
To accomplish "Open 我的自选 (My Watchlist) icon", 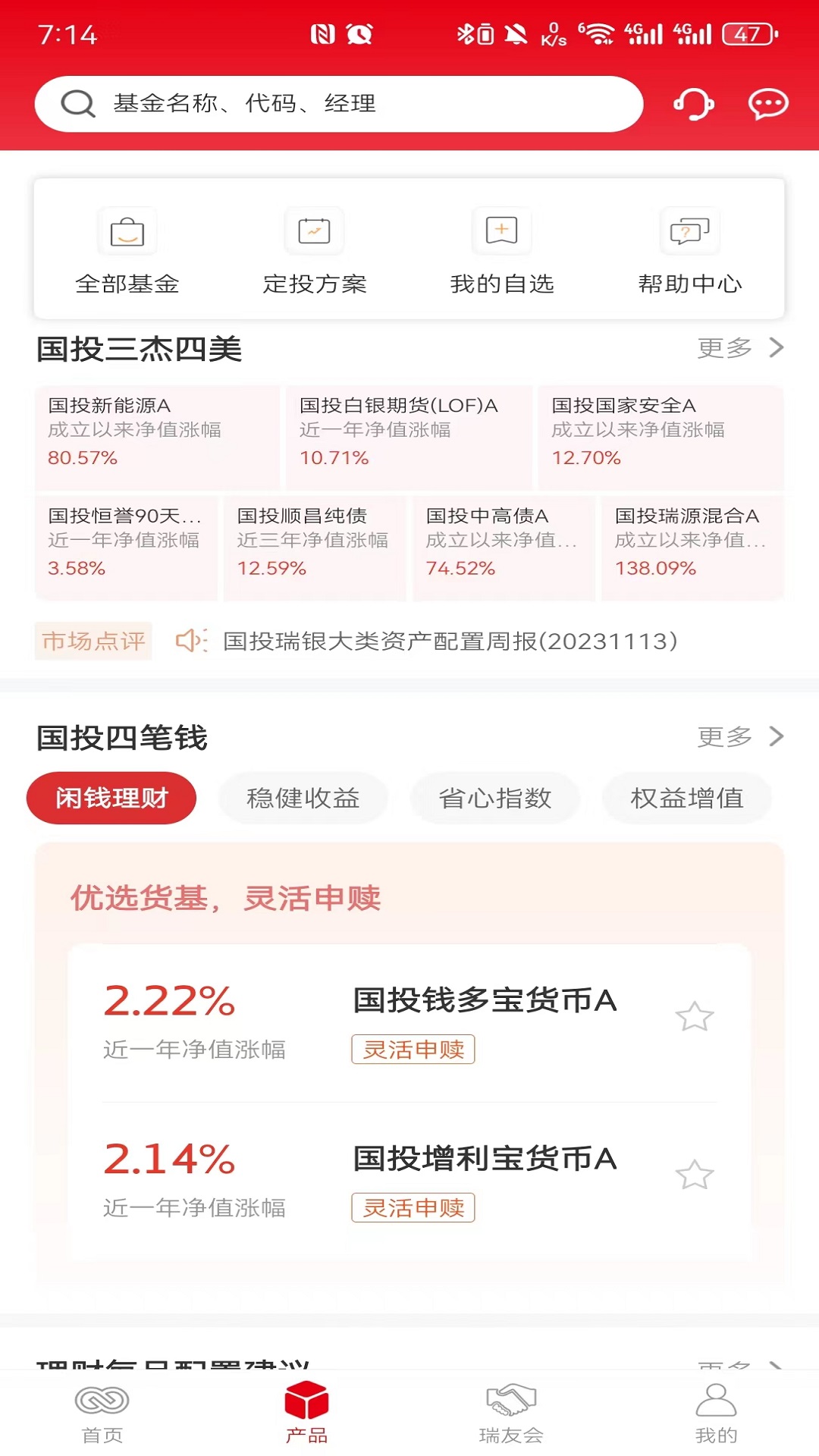I will (x=500, y=250).
